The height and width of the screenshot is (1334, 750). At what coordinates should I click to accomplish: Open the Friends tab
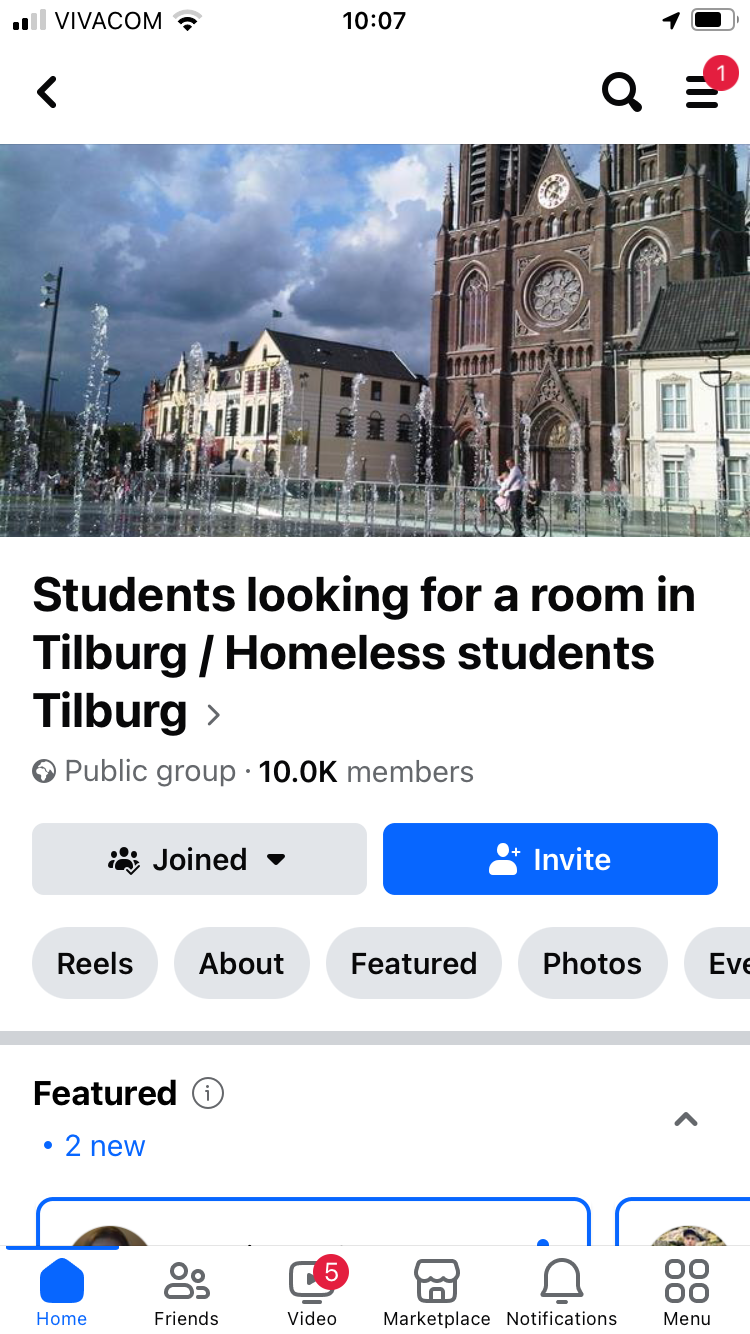coord(186,1293)
